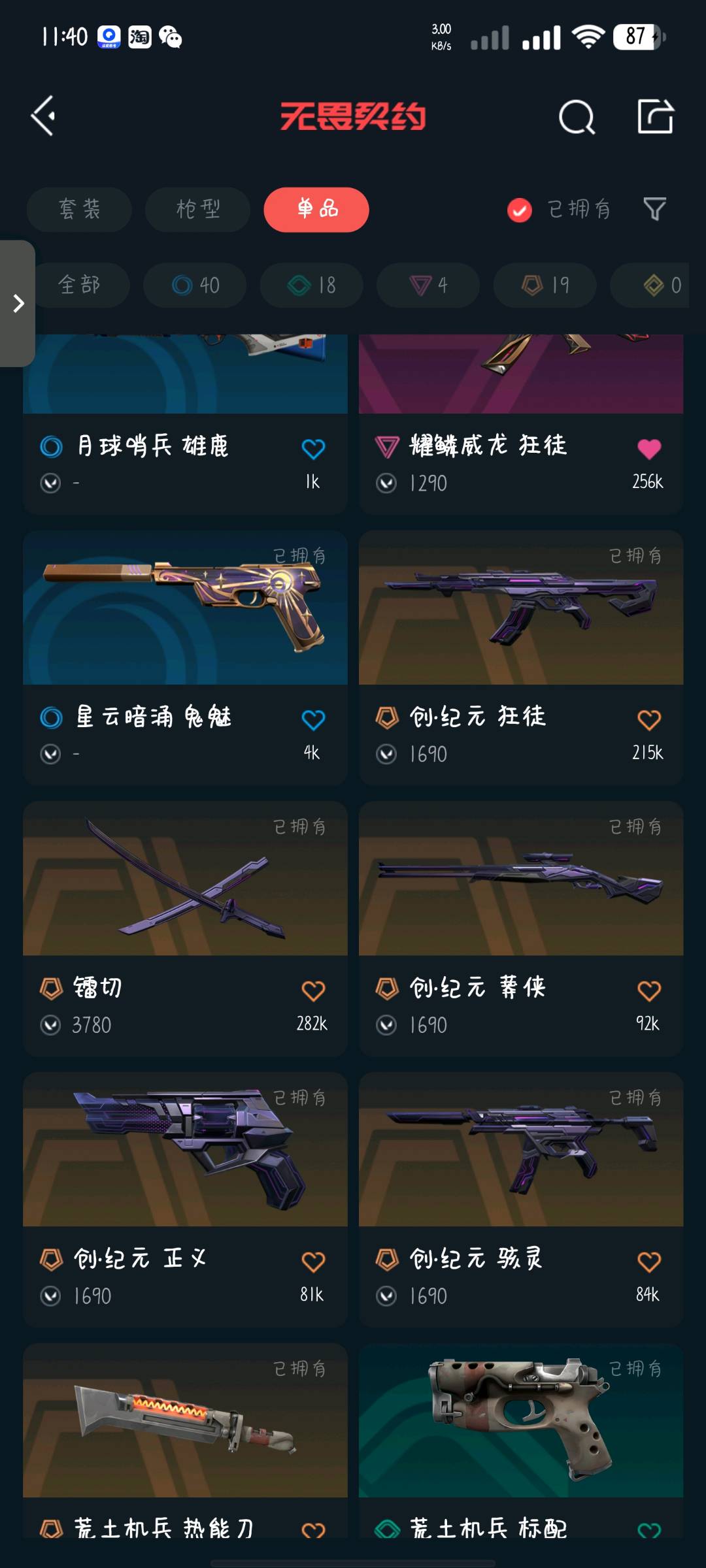This screenshot has height=1568, width=706.
Task: Select the 全部 rarity chip
Action: 80,285
